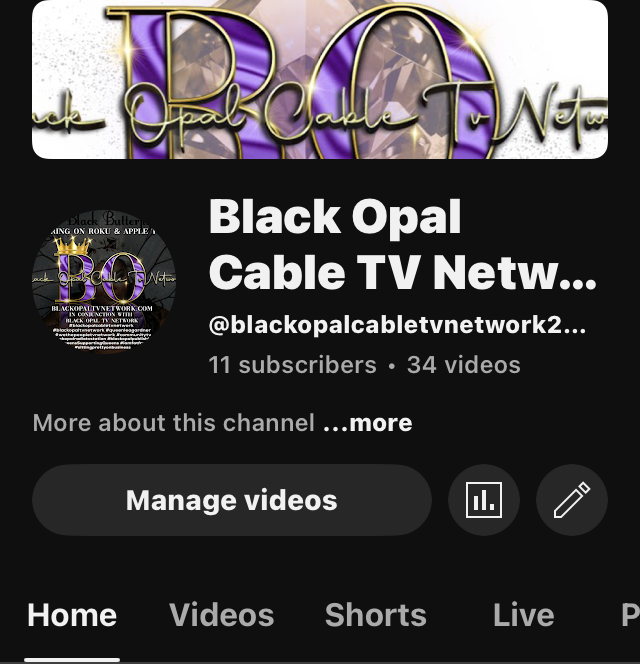Select the Home tab
The image size is (640, 664).
click(x=72, y=615)
